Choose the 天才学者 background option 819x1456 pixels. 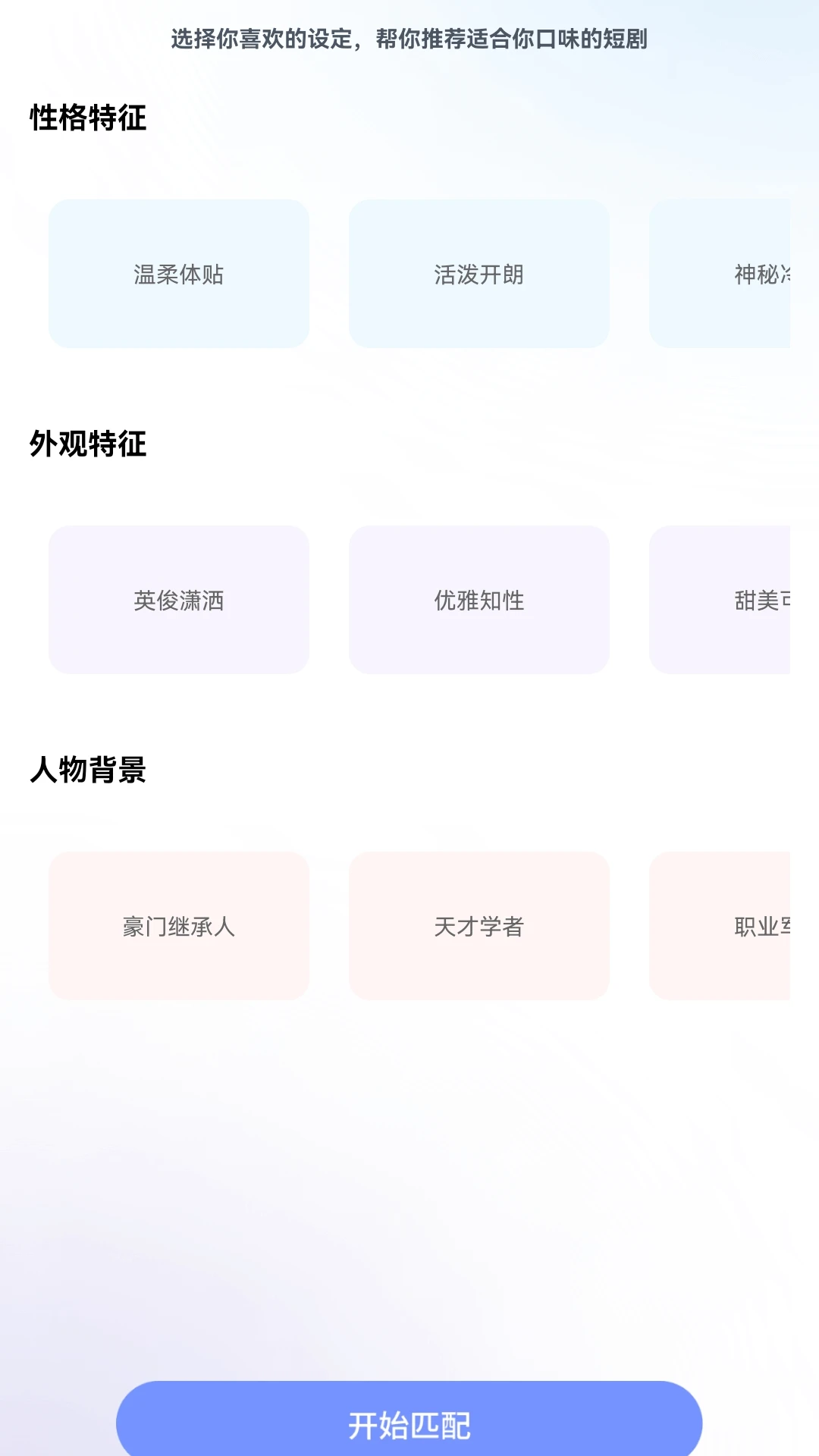(x=479, y=926)
